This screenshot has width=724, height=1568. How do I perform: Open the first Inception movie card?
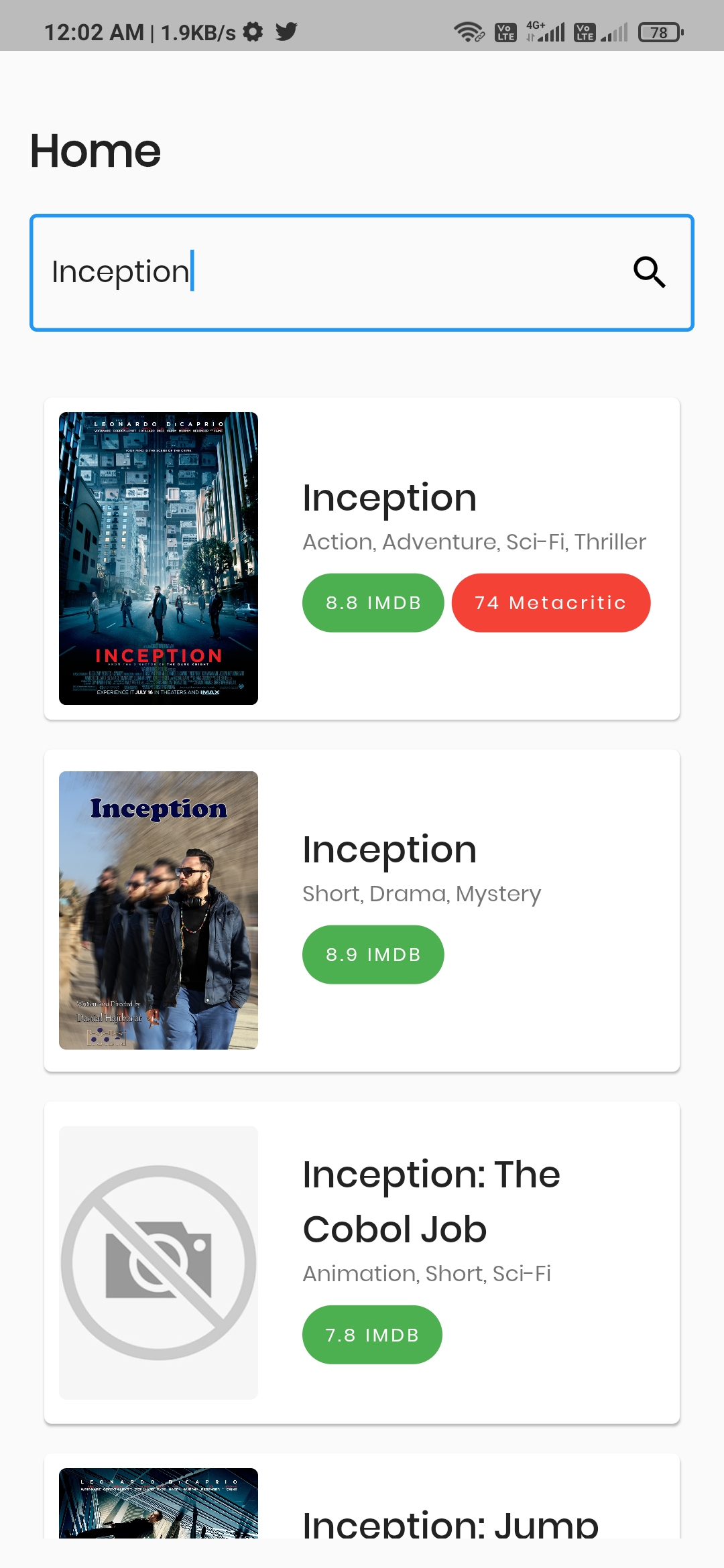click(x=469, y=497)
